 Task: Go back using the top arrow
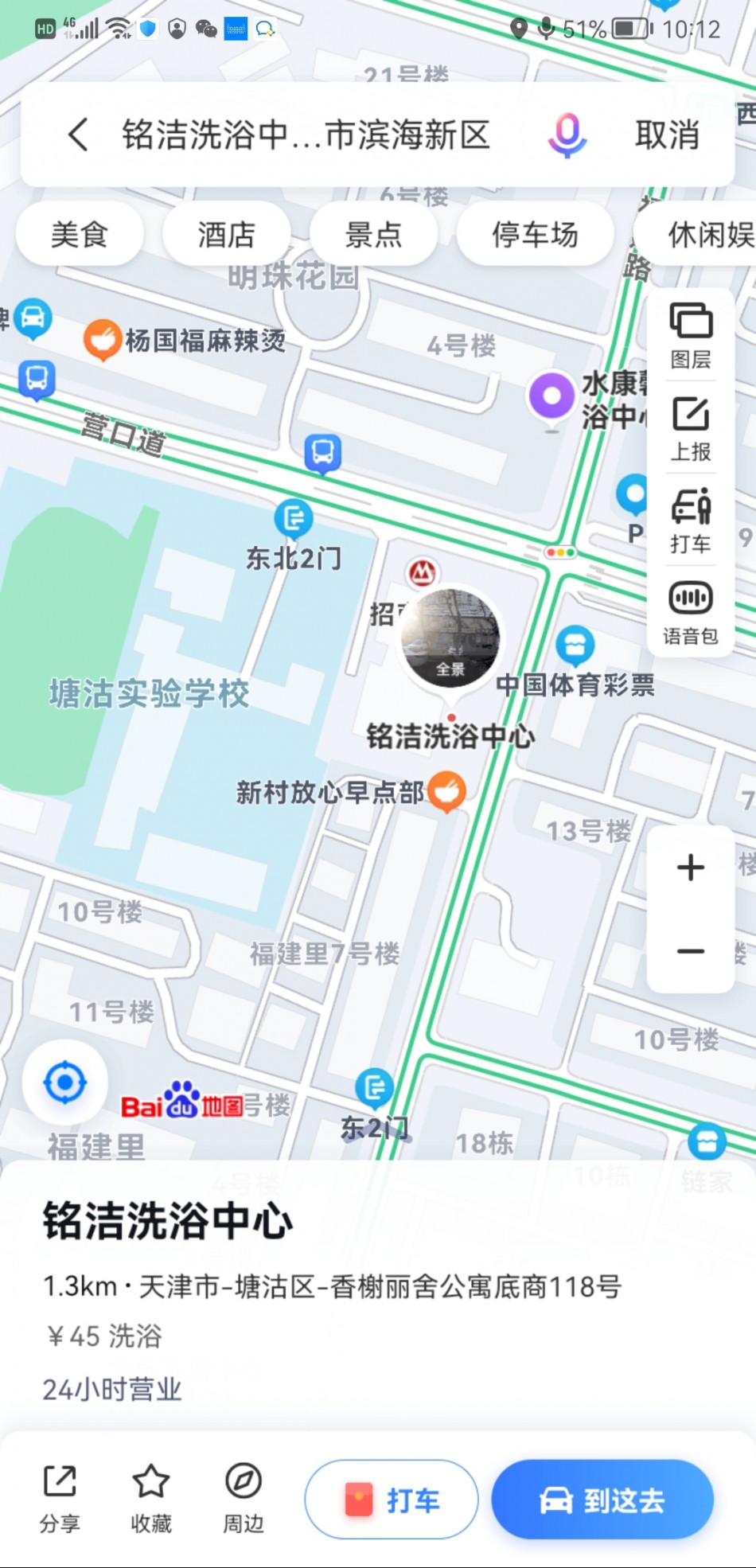[78, 135]
